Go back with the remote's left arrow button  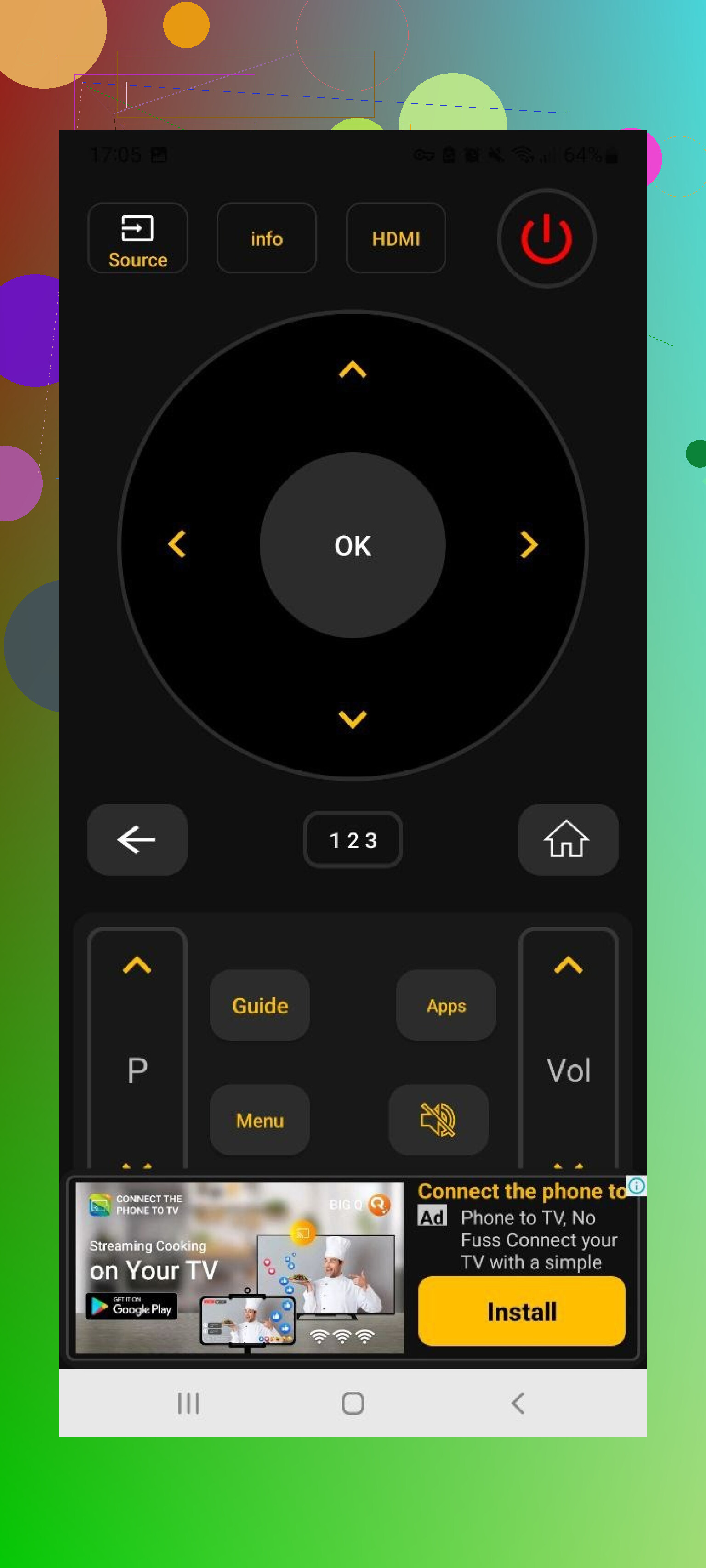click(x=137, y=839)
